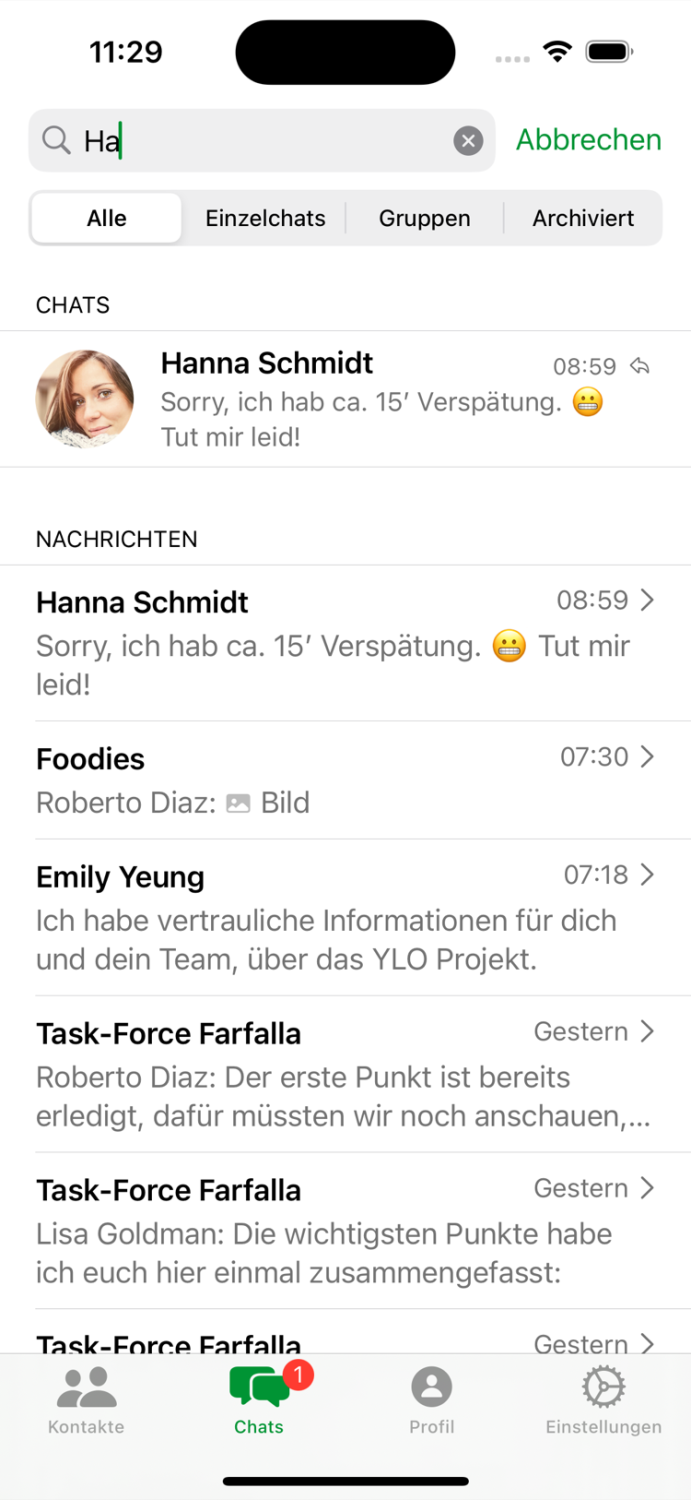Switch to the Profil tab
Viewport: 691px width, 1500px height.
[x=432, y=1400]
